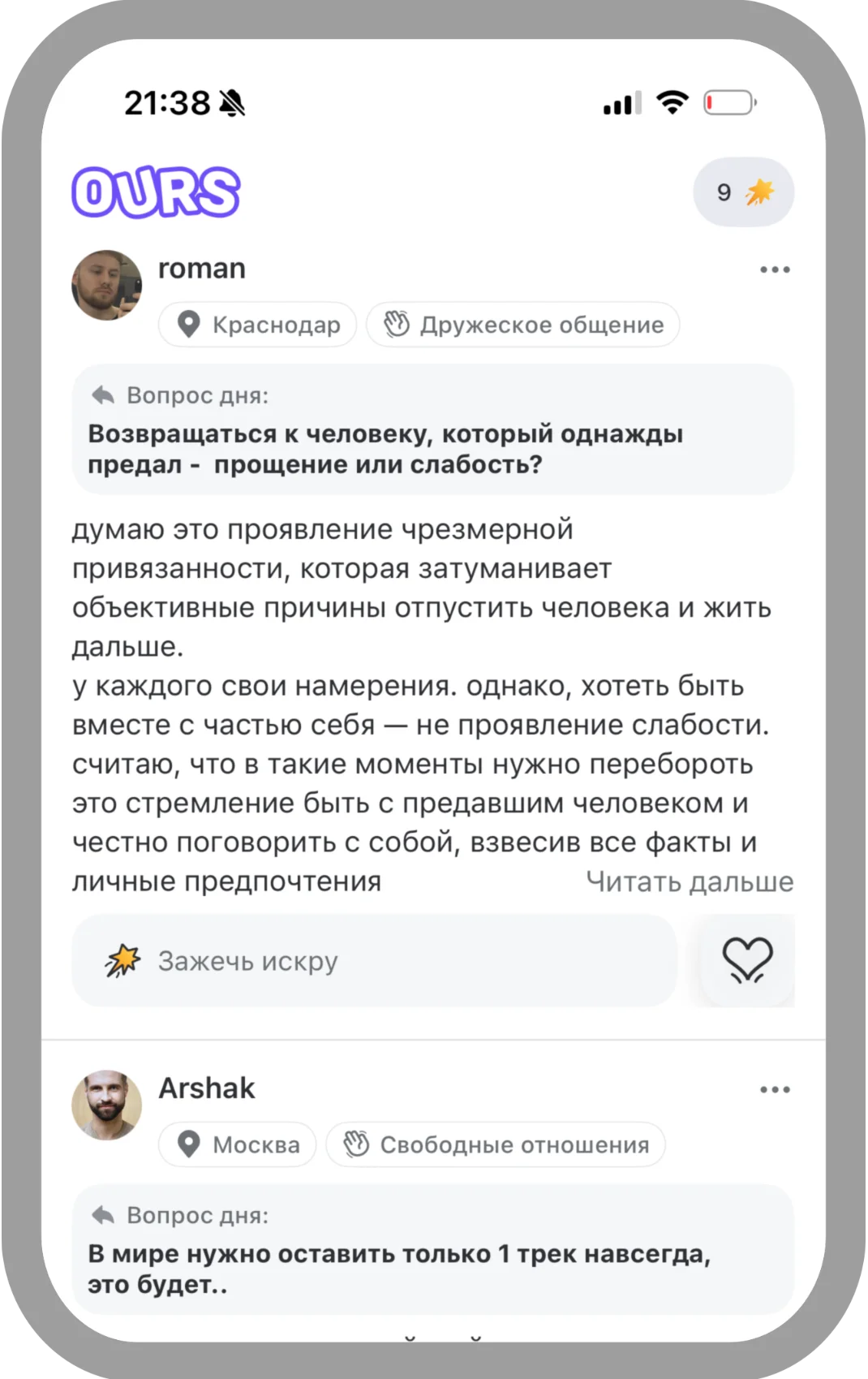Open the muted notifications bell in status bar

coord(233,103)
